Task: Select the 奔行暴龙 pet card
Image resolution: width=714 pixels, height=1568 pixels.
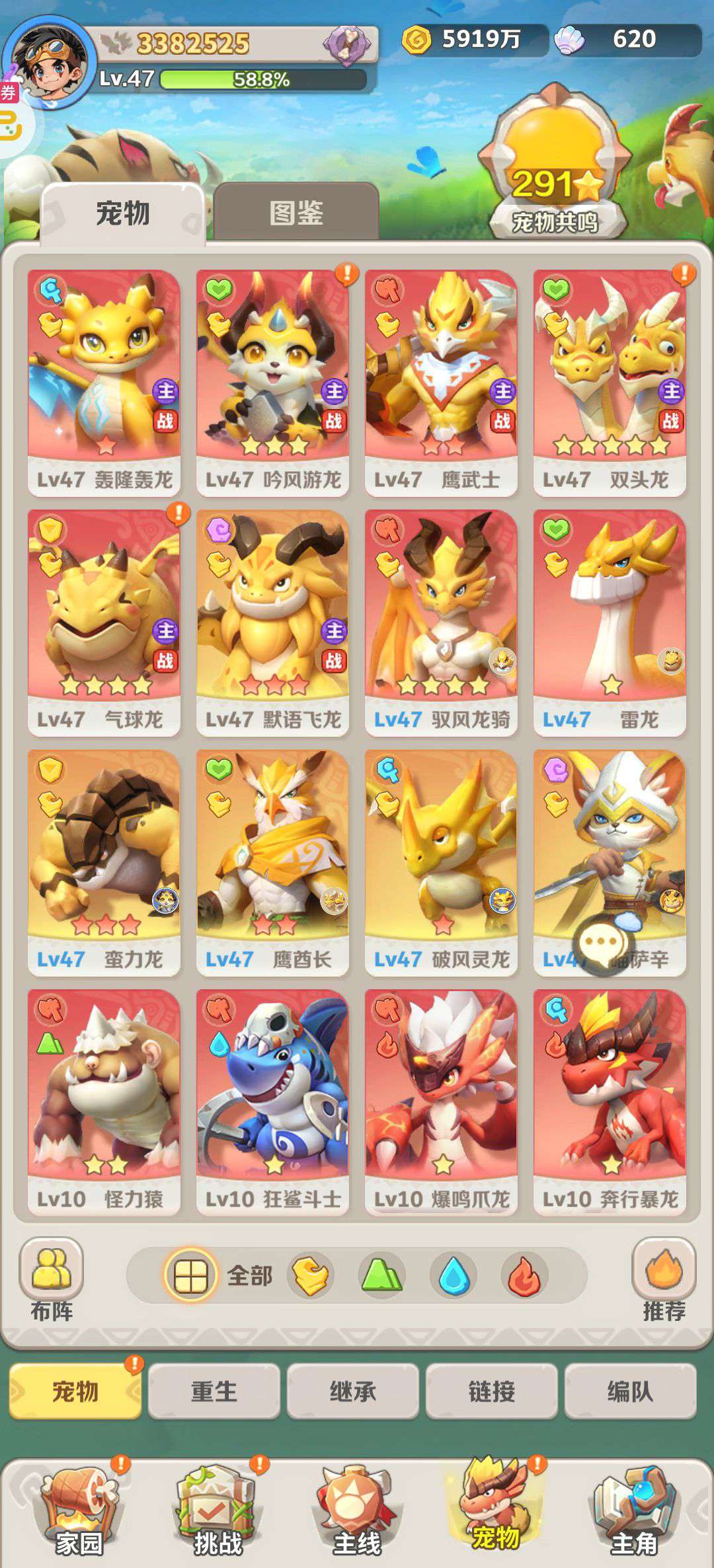Action: [x=609, y=1101]
